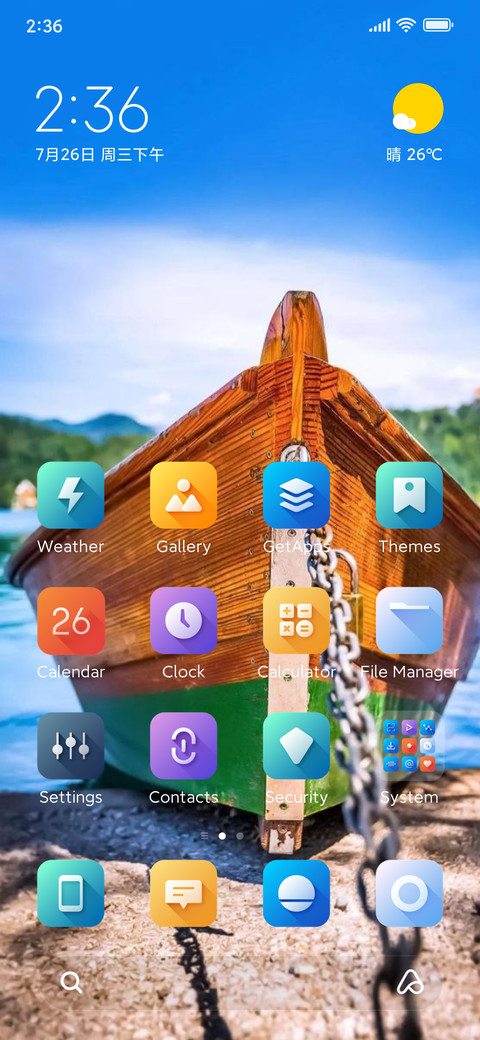480x1040 pixels.
Task: Launch the browser in dock
Action: [296, 893]
